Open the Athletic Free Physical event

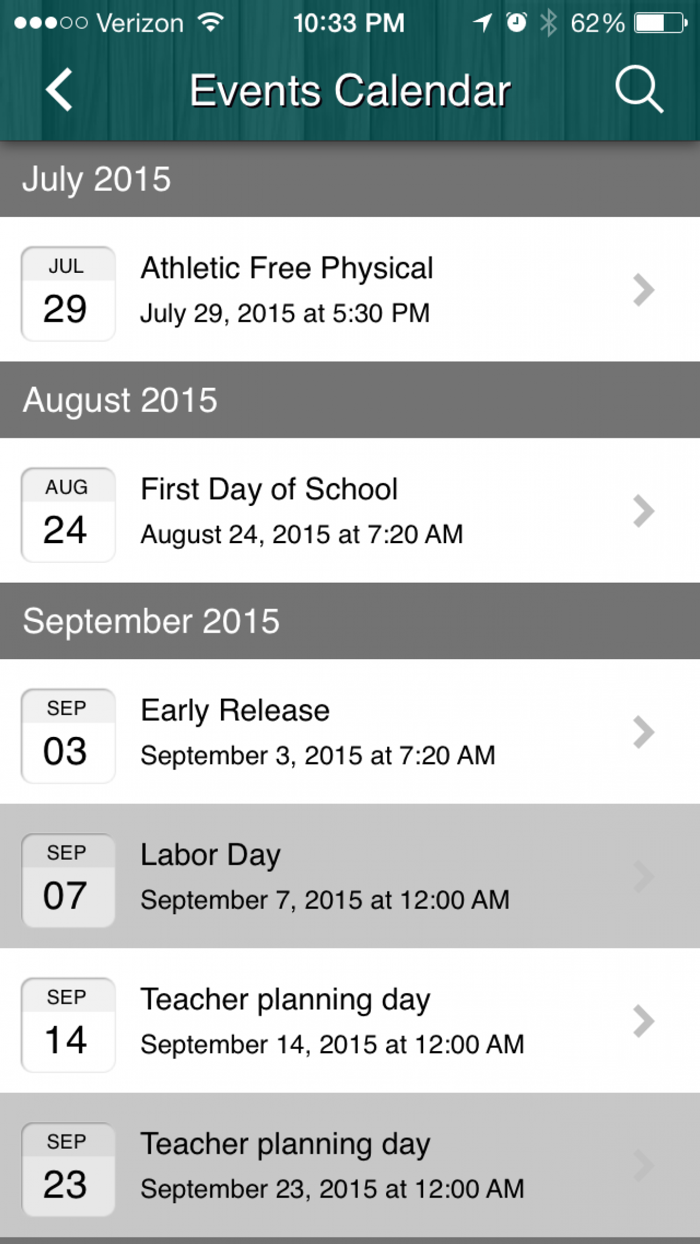[x=350, y=290]
